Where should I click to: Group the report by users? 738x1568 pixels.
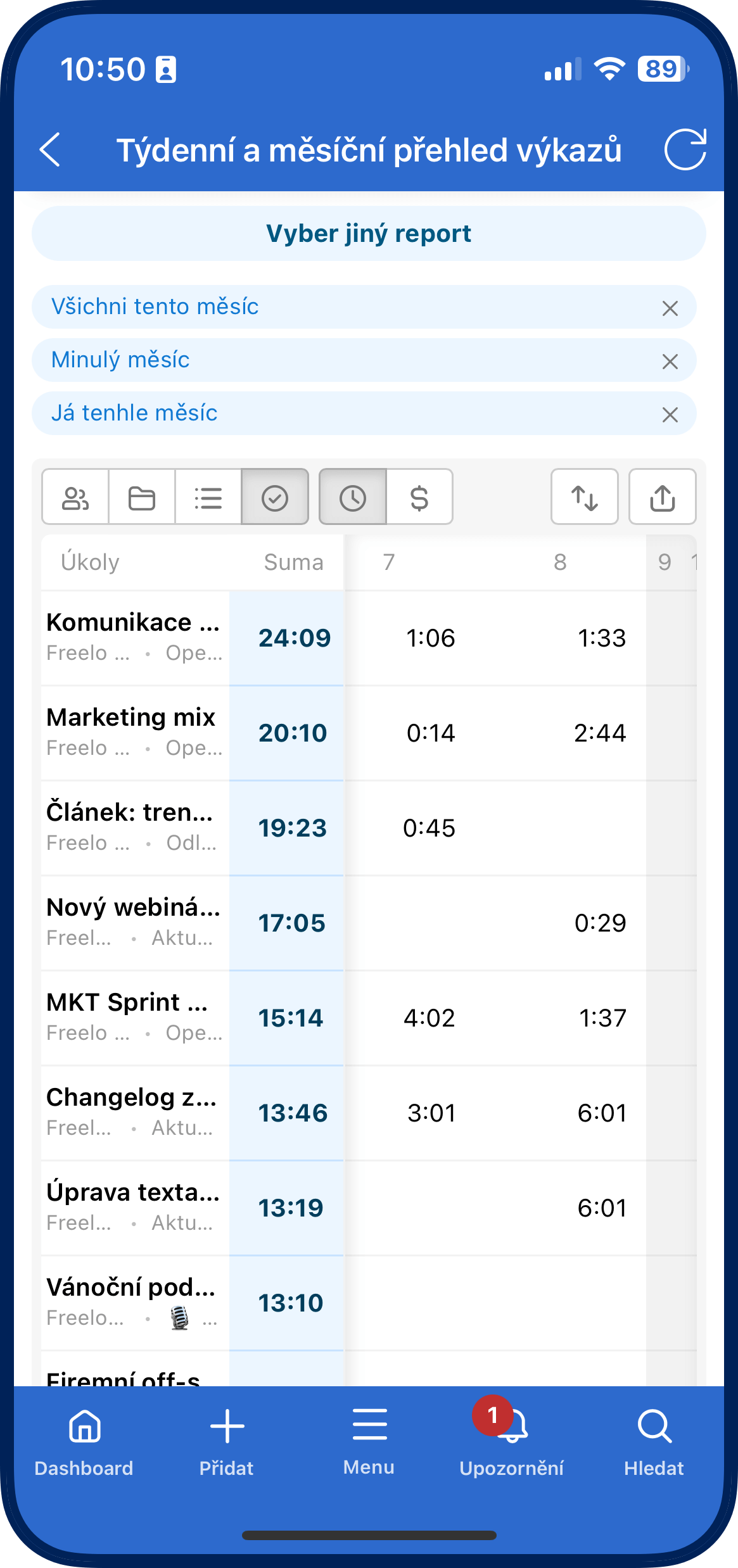tap(75, 498)
